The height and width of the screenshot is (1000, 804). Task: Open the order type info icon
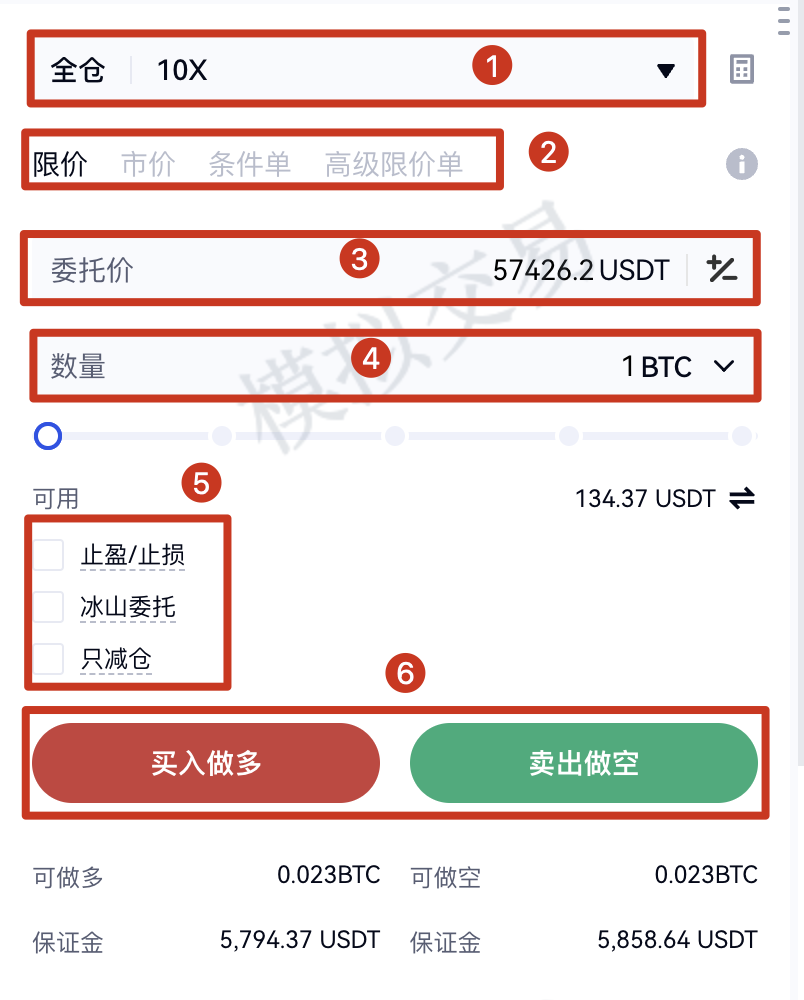click(741, 164)
